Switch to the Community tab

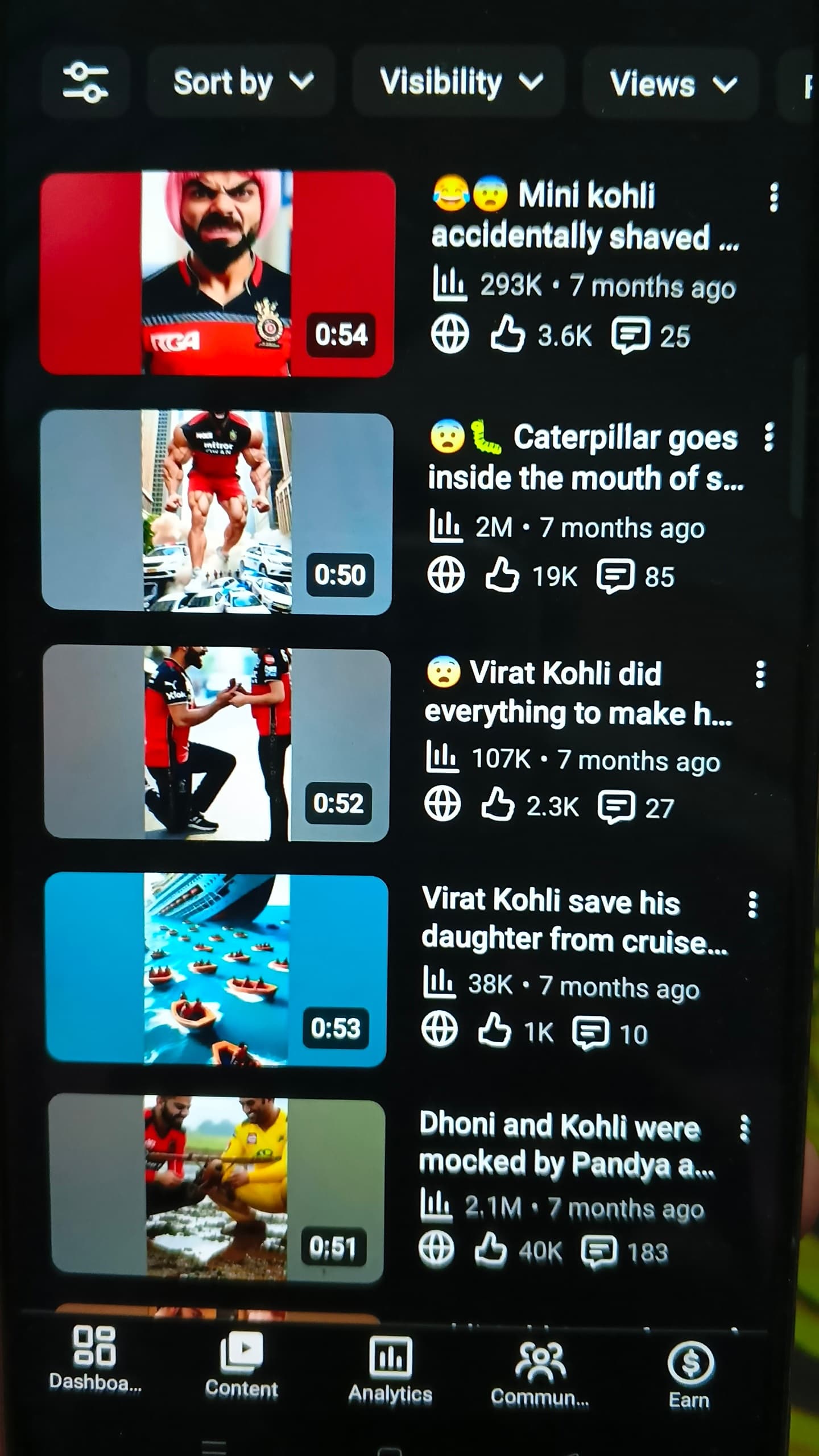point(540,1373)
